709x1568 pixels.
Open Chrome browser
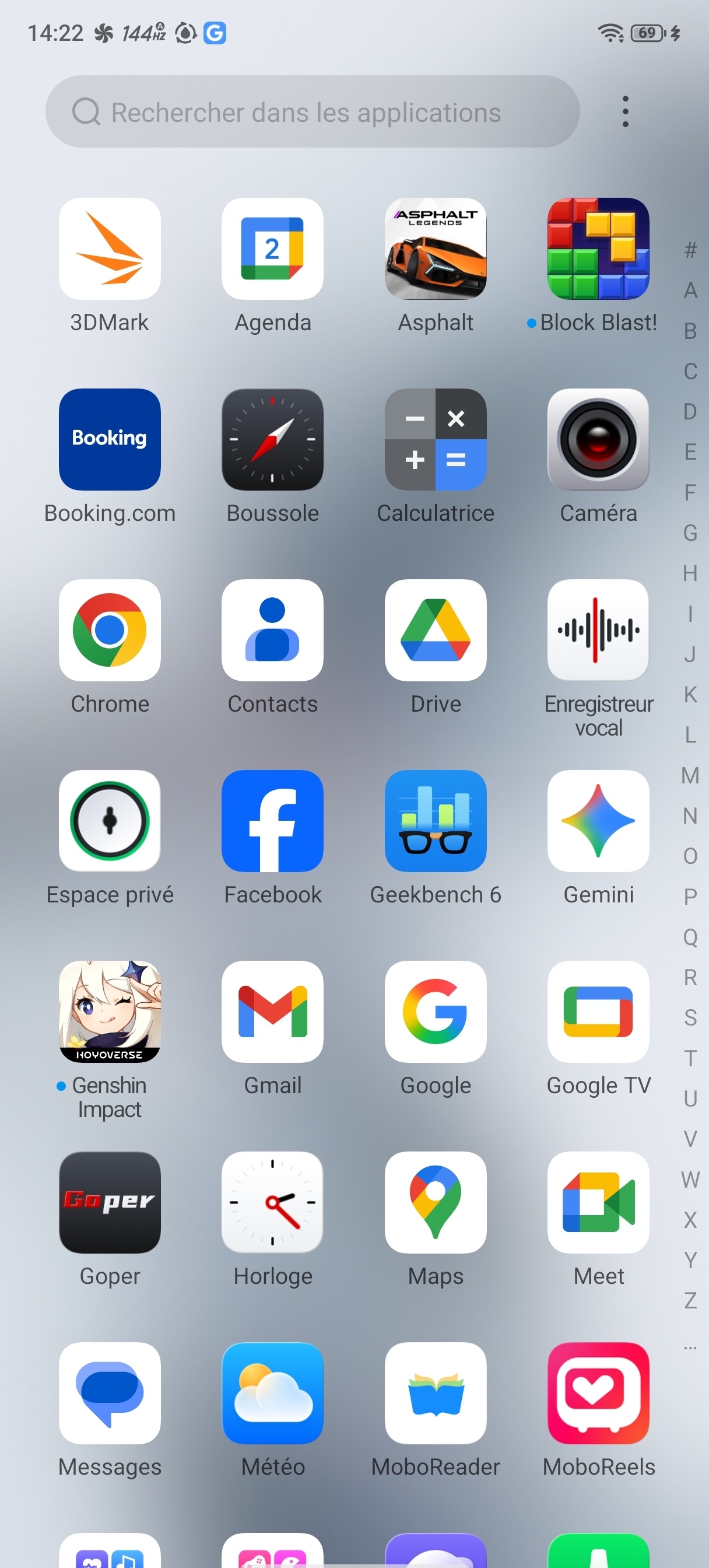click(110, 630)
